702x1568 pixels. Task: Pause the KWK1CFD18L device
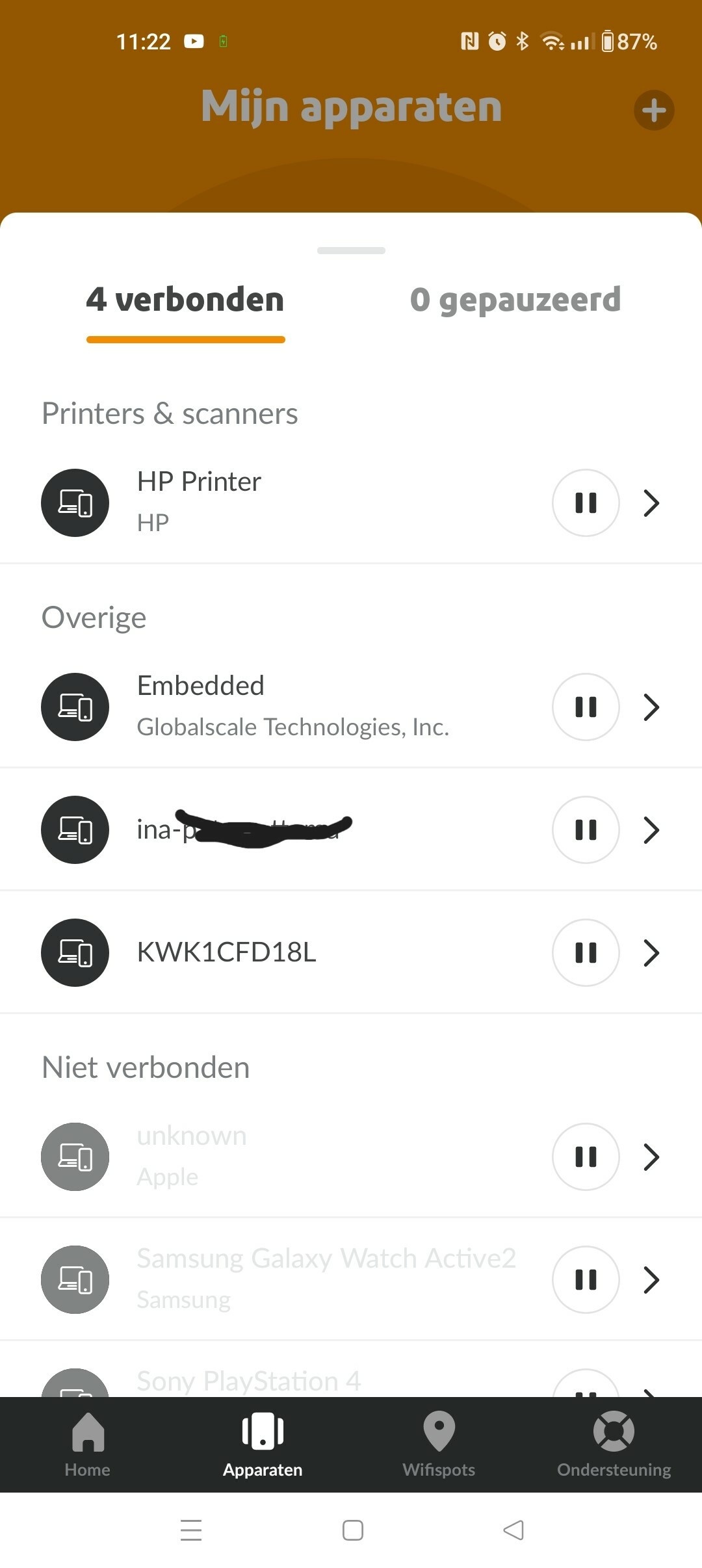pos(585,952)
